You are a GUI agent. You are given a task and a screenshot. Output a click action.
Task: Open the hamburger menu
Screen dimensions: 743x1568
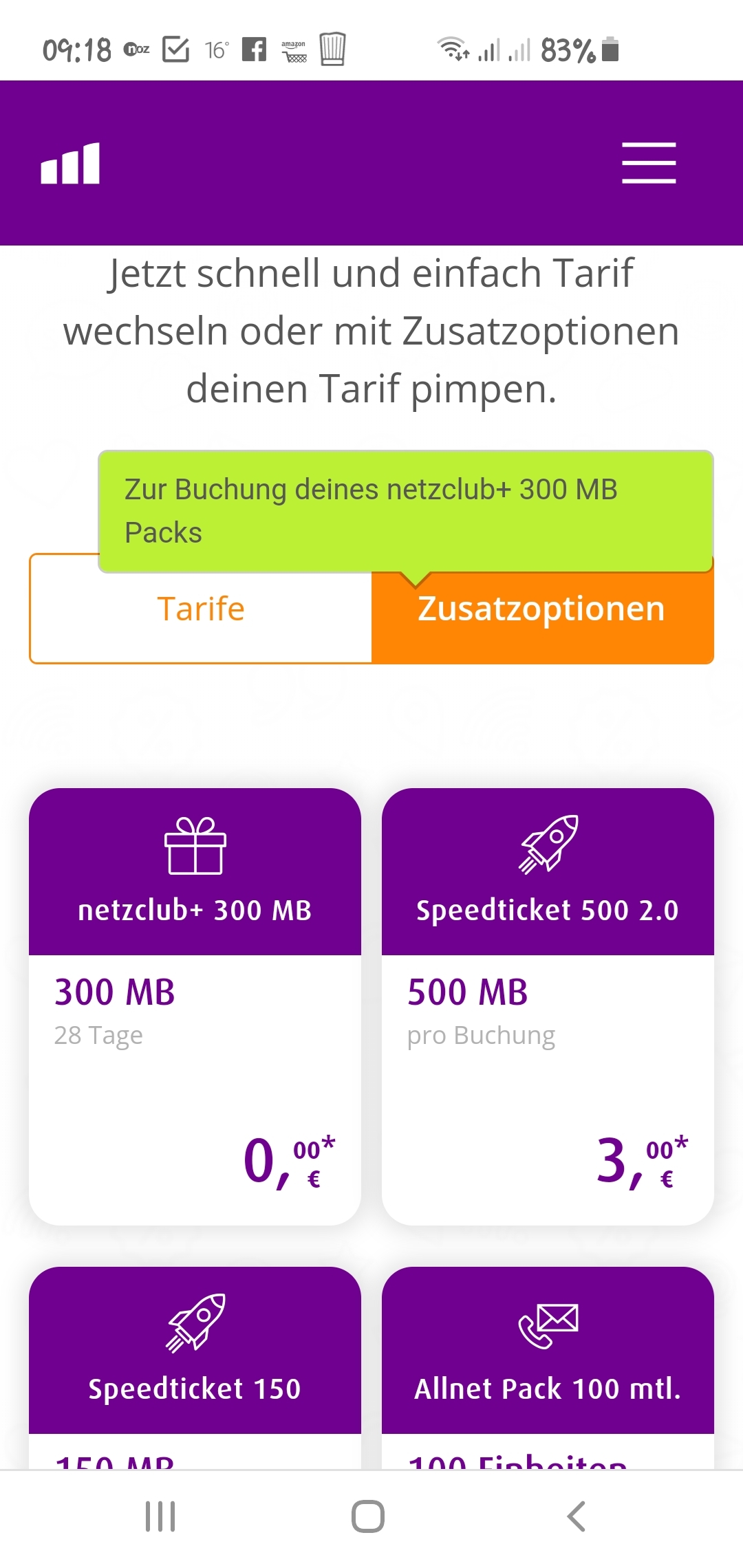649,163
